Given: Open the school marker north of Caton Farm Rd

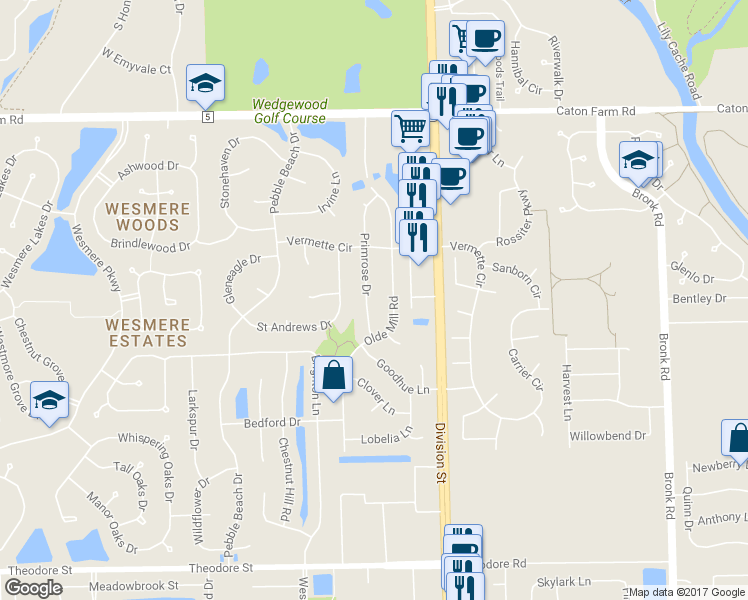Looking at the screenshot, I should pos(205,83).
